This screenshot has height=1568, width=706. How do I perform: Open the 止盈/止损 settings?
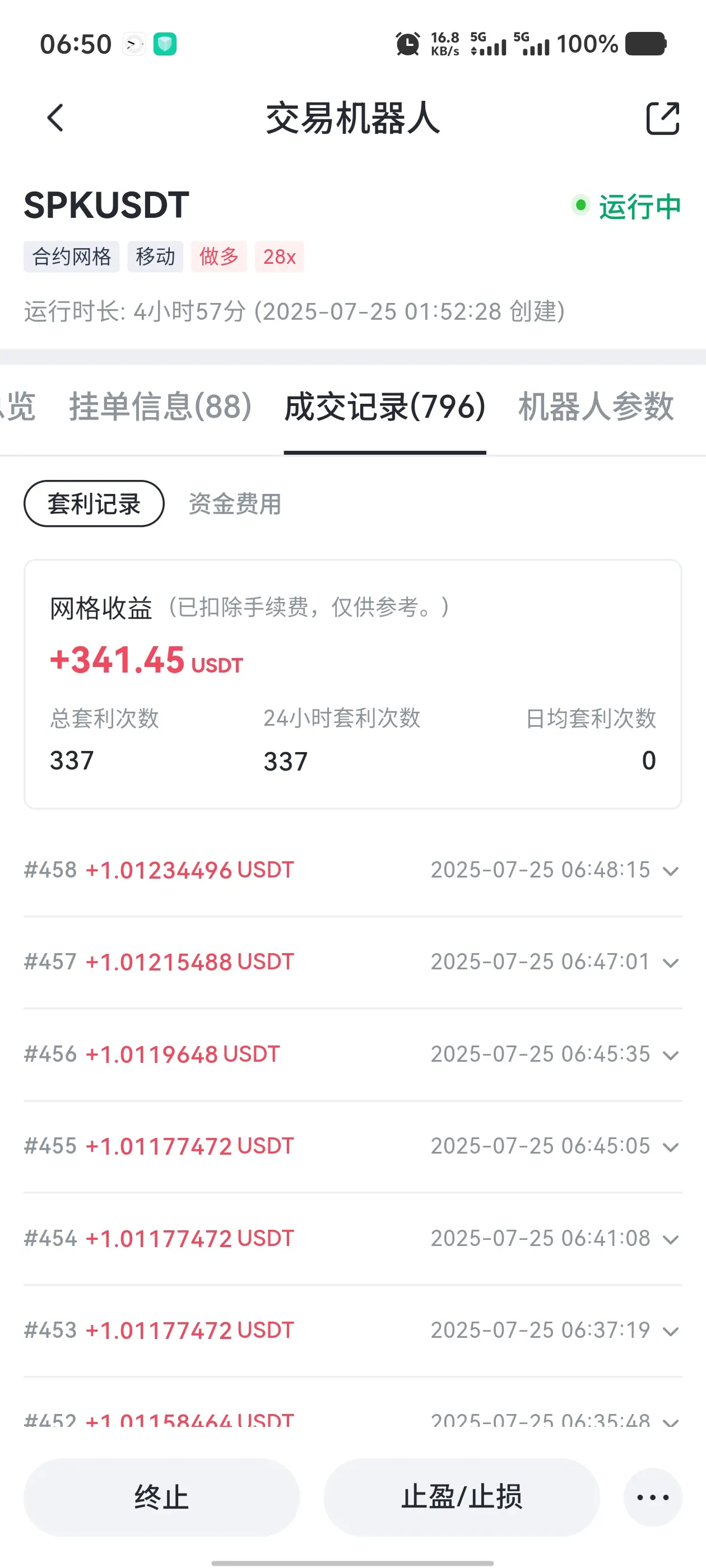pos(462,1497)
